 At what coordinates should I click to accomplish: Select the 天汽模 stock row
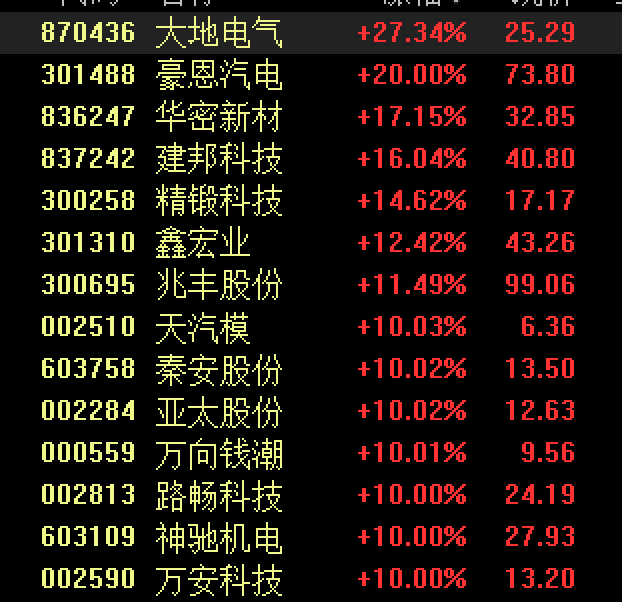click(x=203, y=327)
